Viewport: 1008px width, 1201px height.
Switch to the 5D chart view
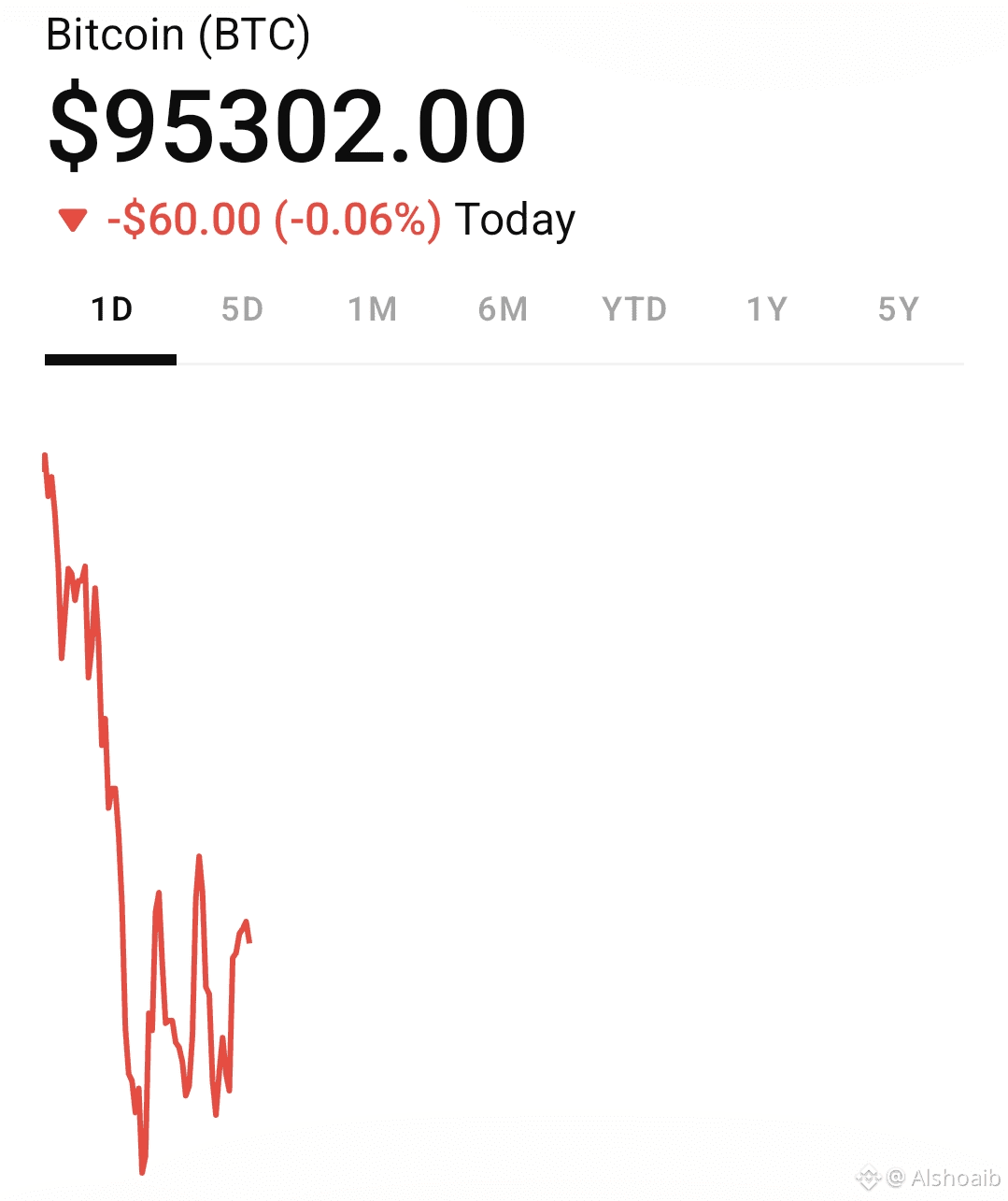[242, 309]
